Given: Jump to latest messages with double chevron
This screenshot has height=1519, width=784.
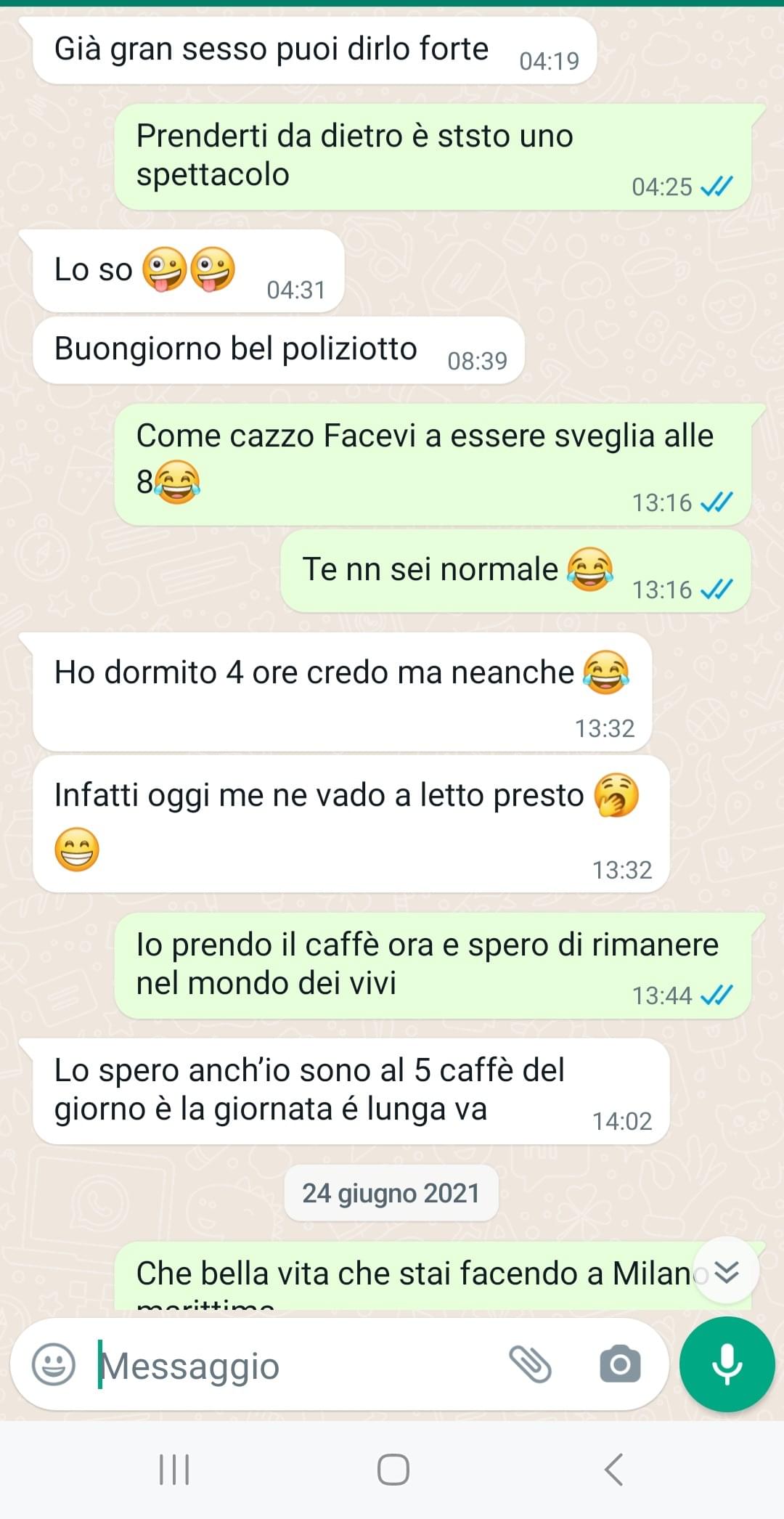Looking at the screenshot, I should (x=726, y=1271).
